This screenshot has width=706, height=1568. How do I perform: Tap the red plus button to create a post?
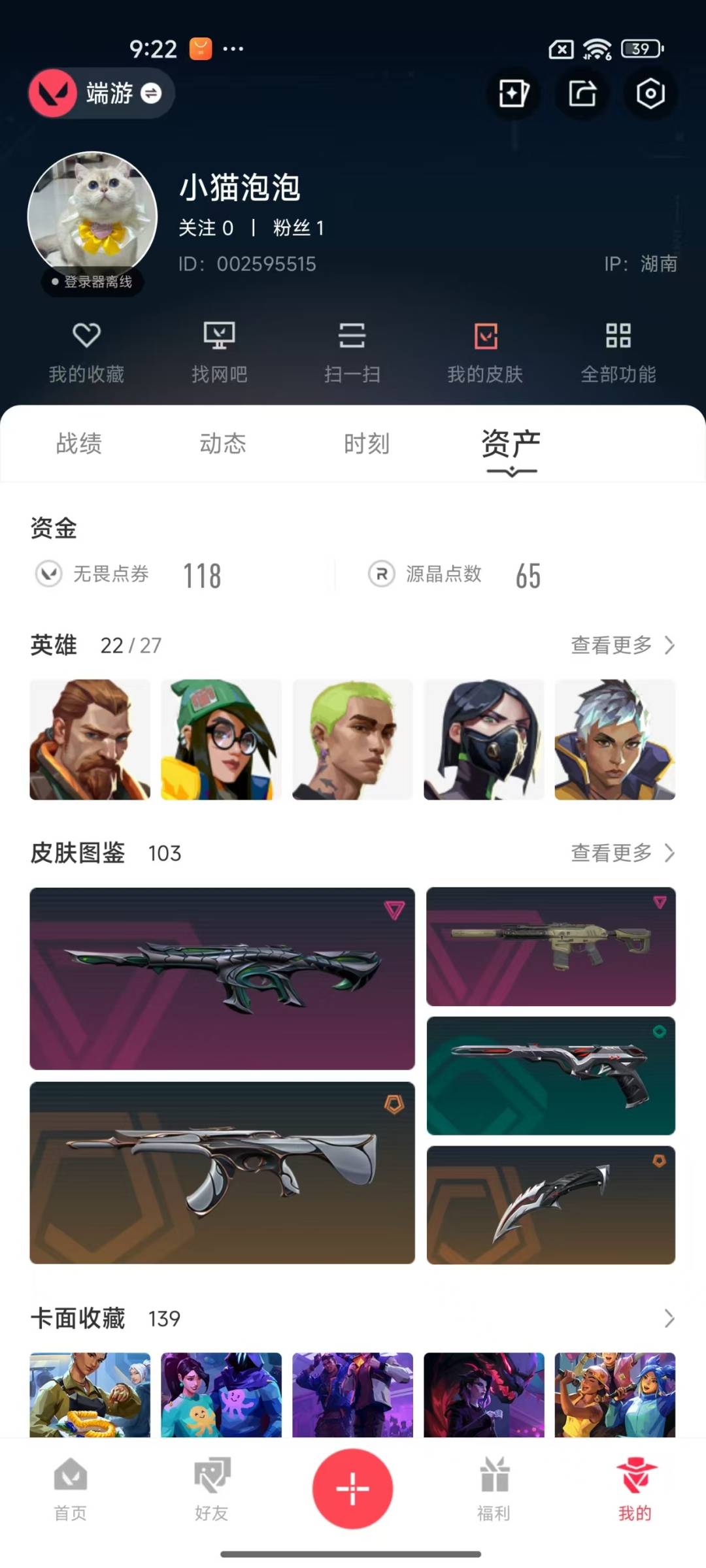(x=352, y=1489)
